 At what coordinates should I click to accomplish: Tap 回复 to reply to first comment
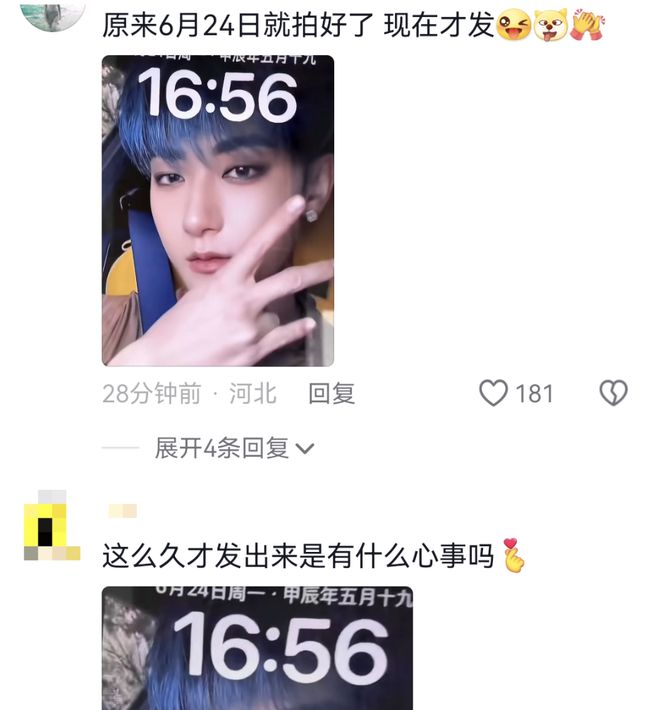331,393
